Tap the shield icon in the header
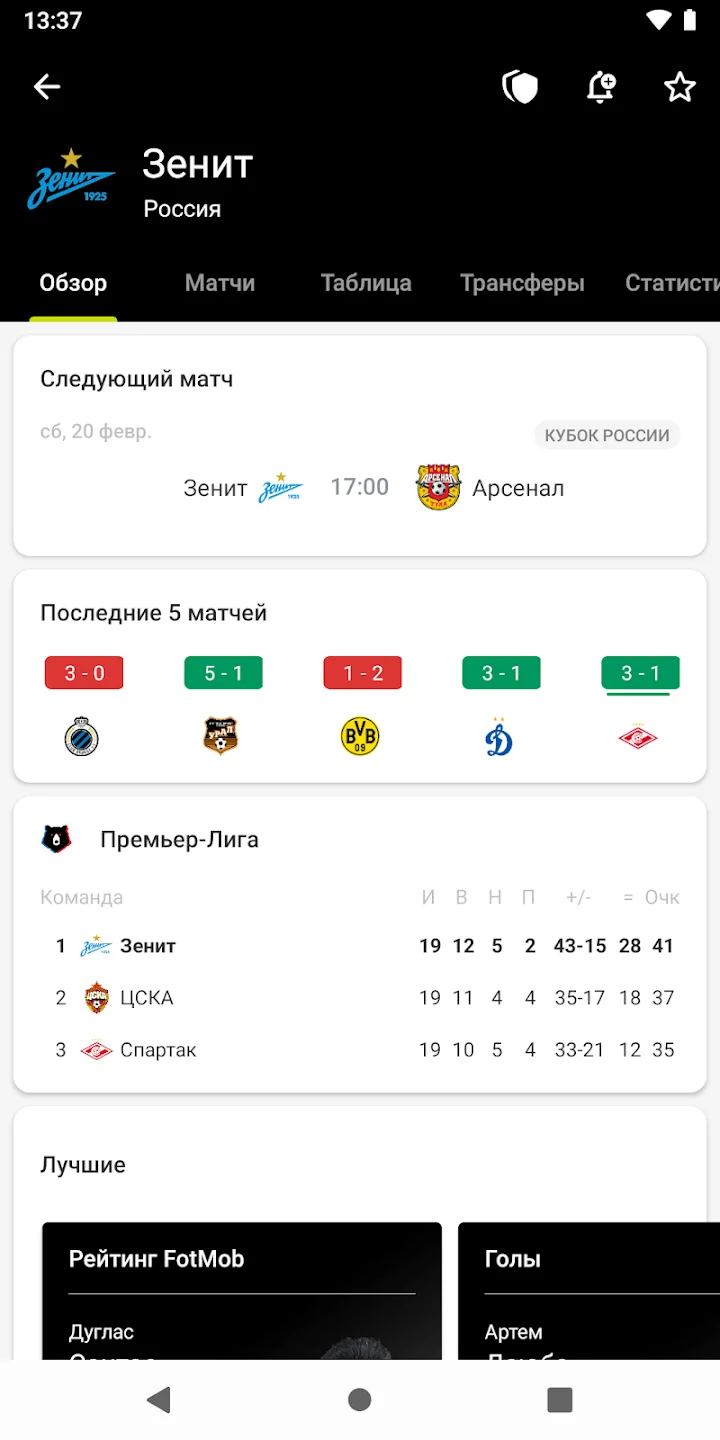The width and height of the screenshot is (720, 1440). 519,87
